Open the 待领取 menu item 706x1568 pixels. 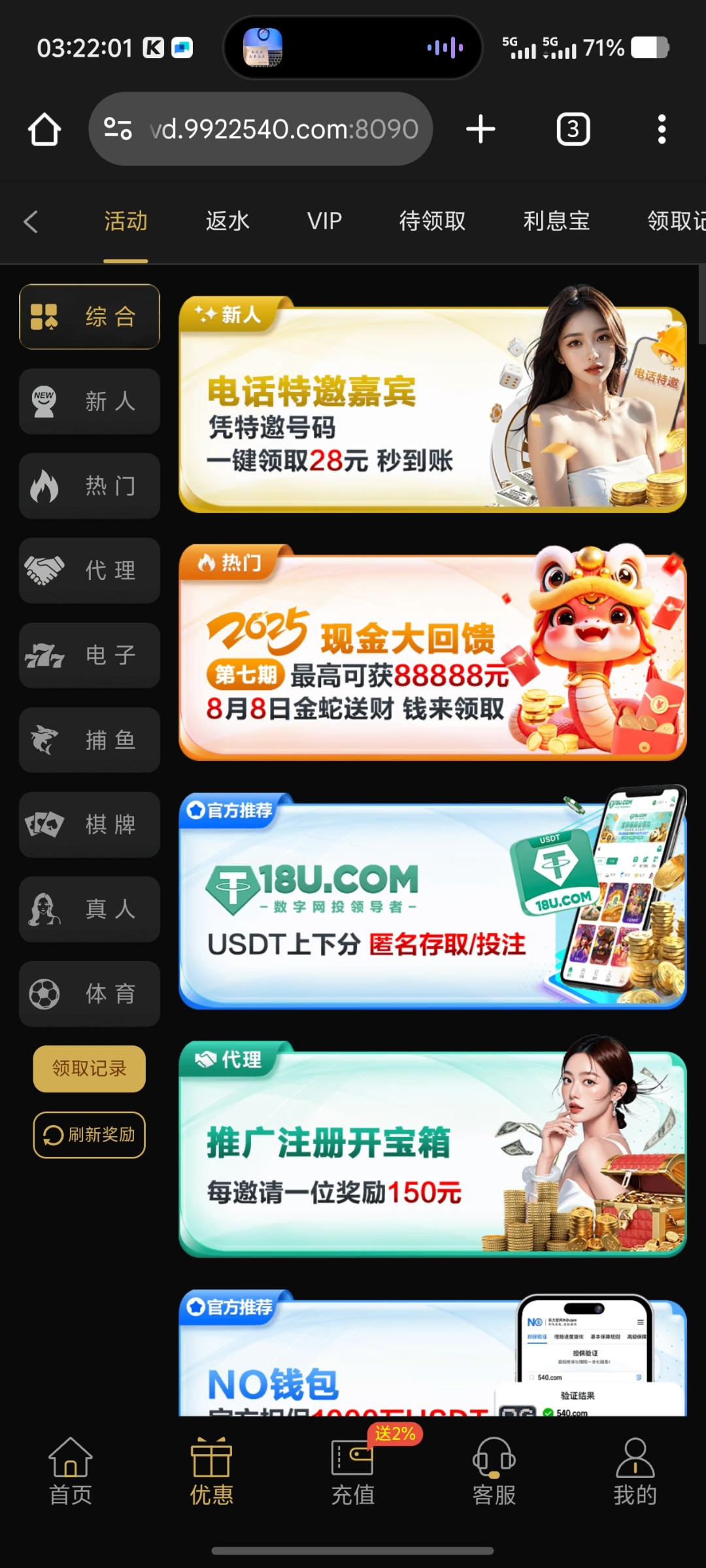tap(431, 221)
